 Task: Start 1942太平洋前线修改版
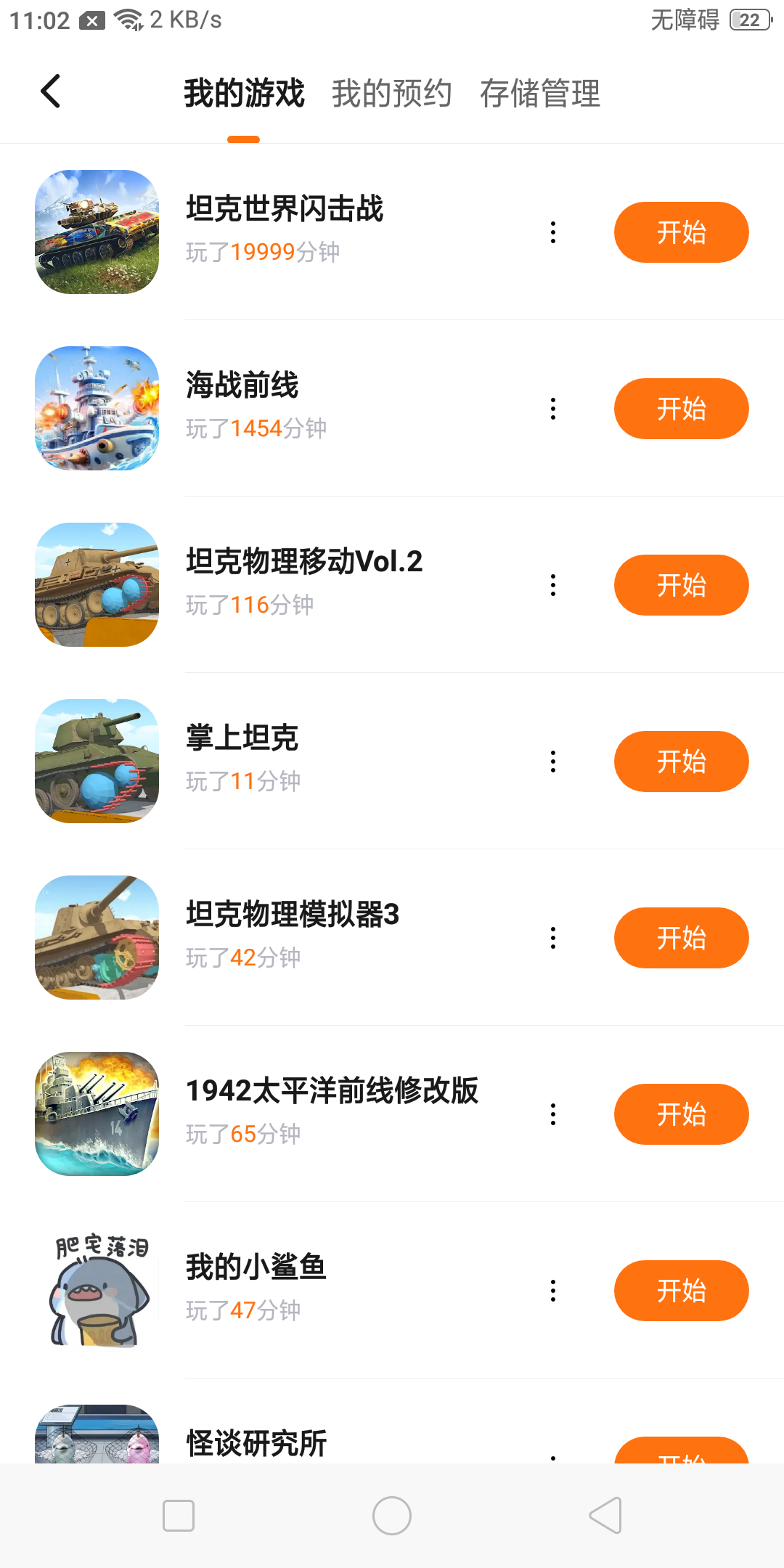pyautogui.click(x=681, y=1114)
